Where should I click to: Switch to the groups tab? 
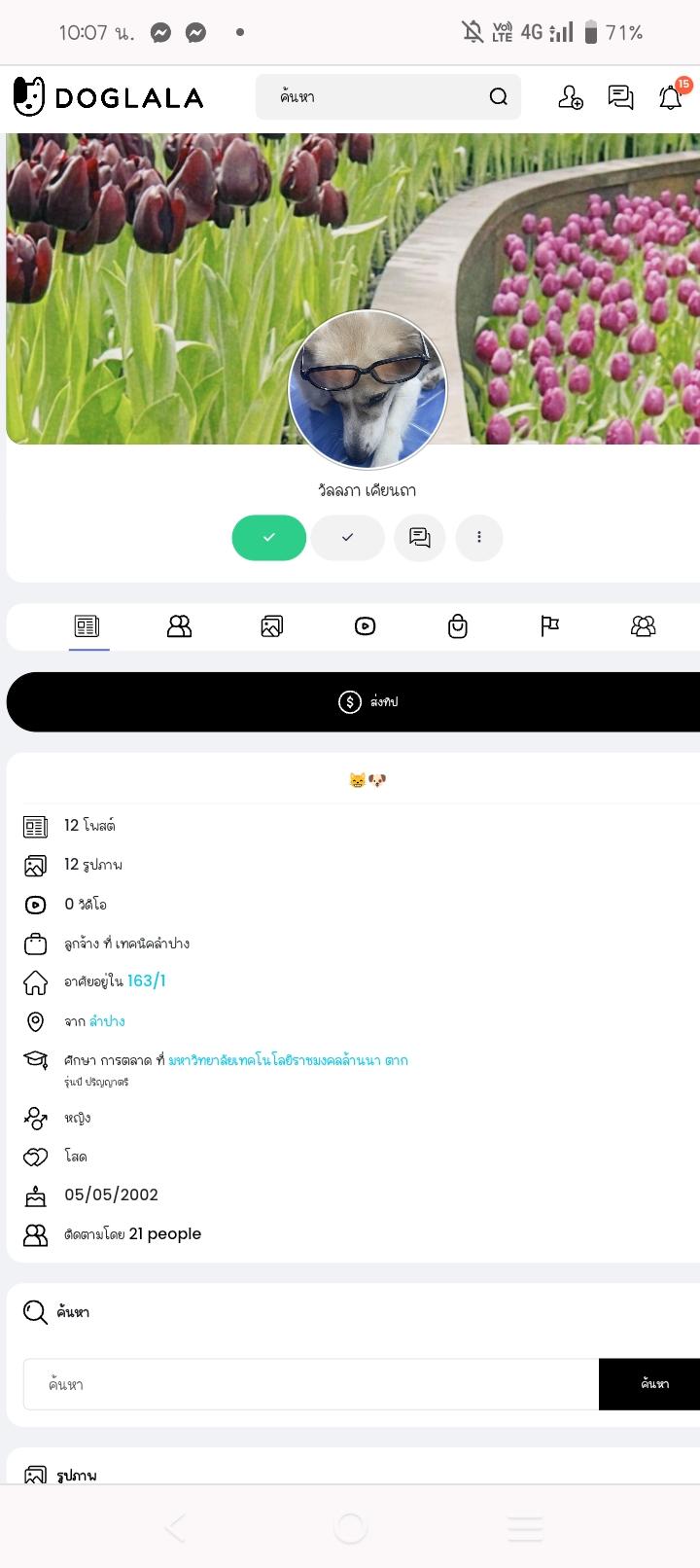[x=643, y=626]
